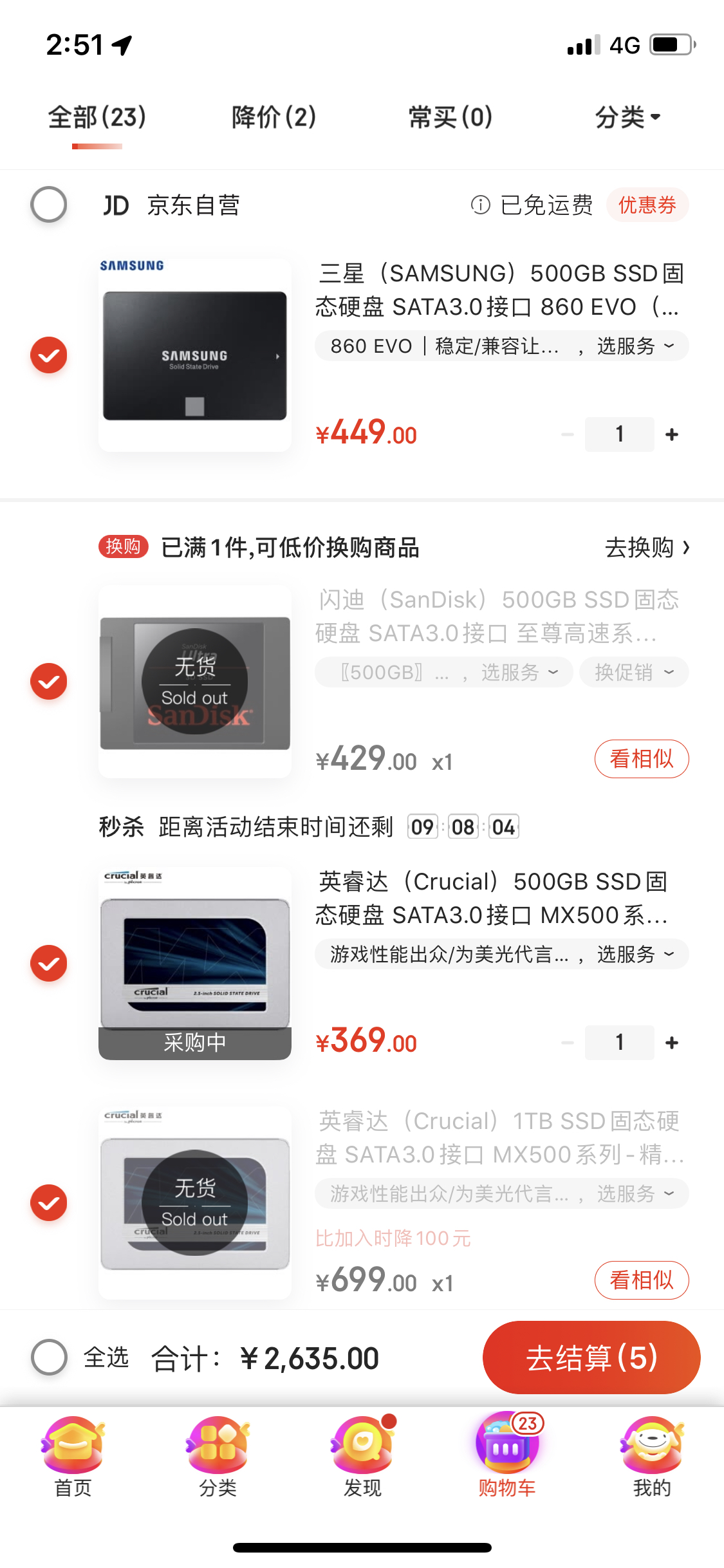Open Crucial 500GB MX500 product image
Viewport: 724px width, 1568px height.
click(x=195, y=963)
